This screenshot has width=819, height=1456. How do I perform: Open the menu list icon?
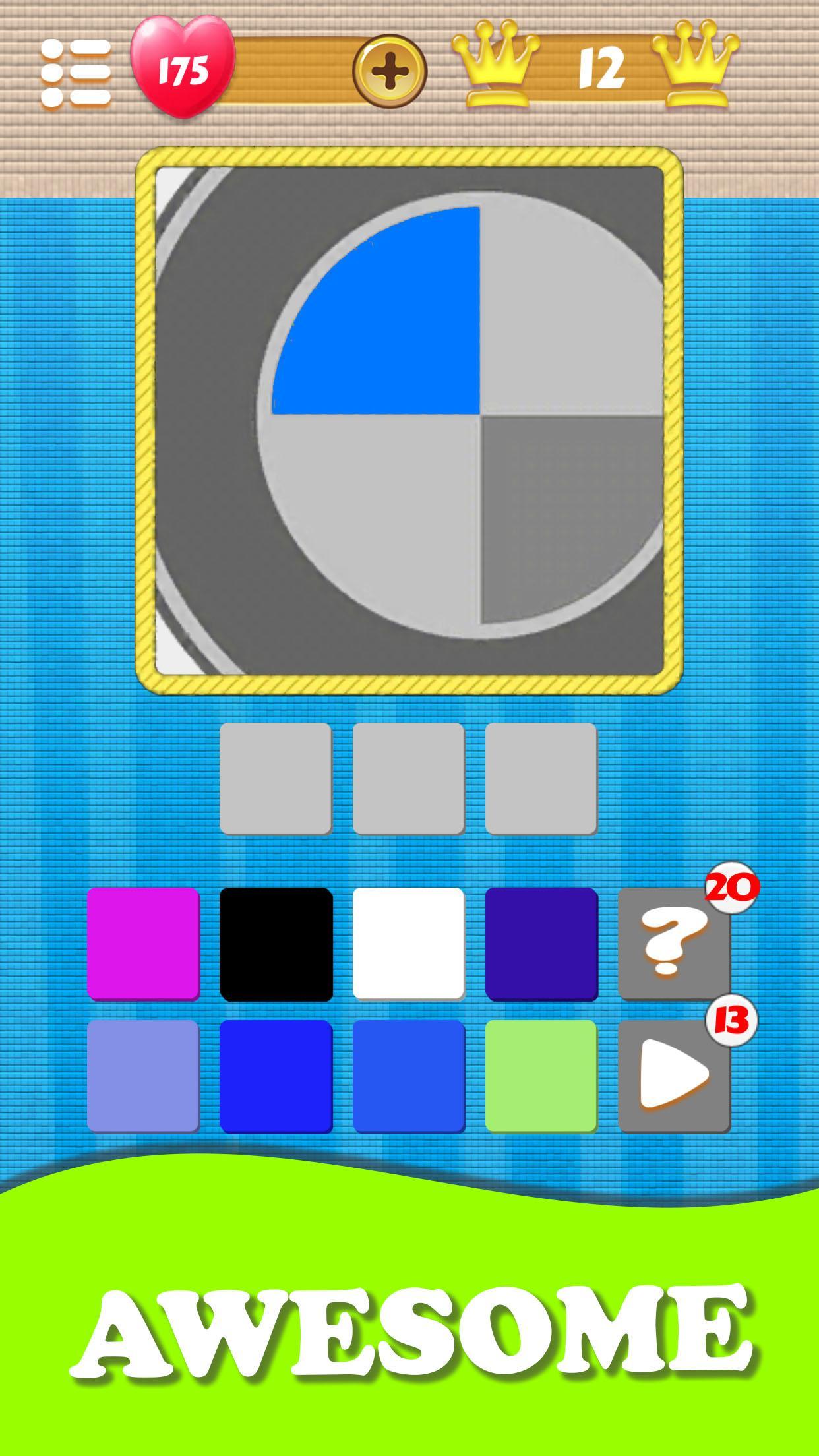point(75,73)
